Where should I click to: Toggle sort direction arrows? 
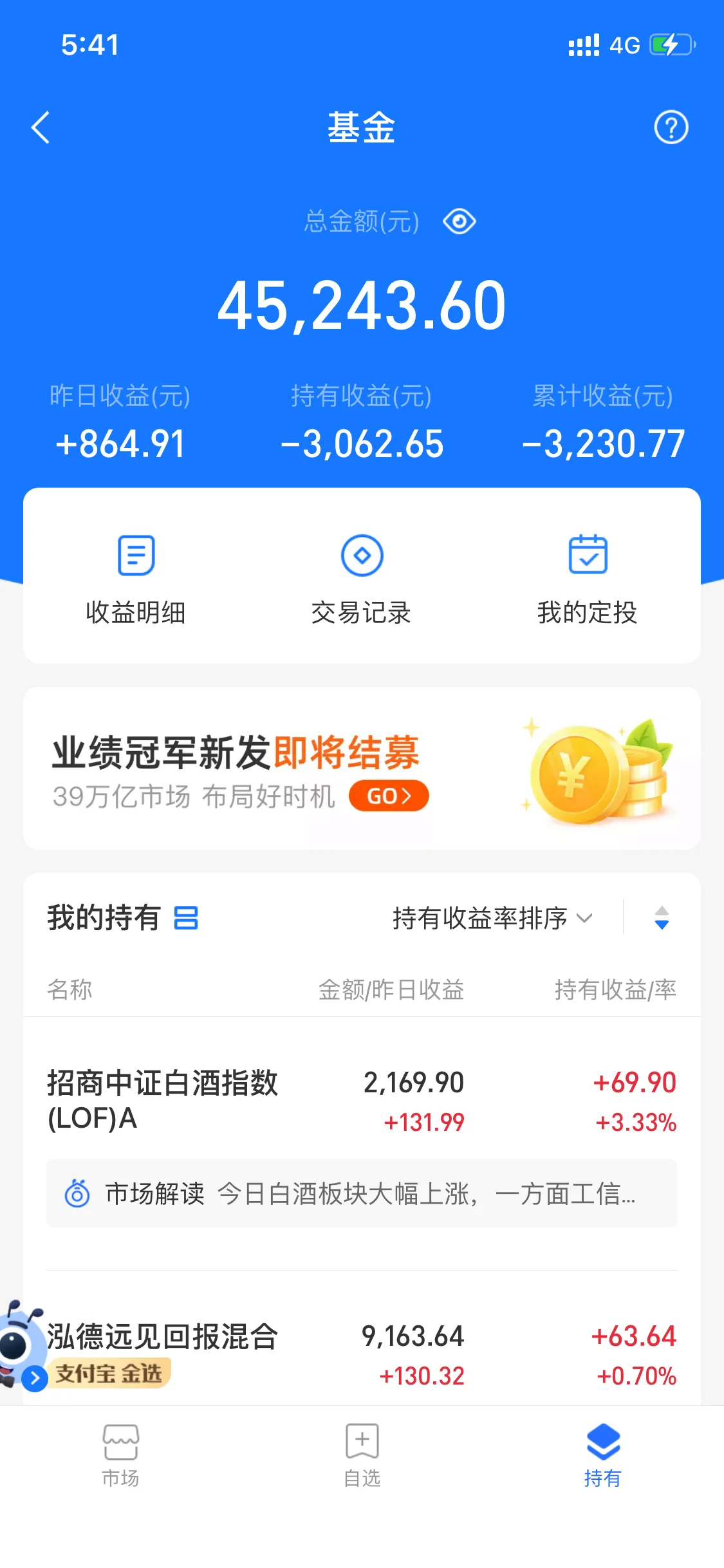tap(662, 918)
